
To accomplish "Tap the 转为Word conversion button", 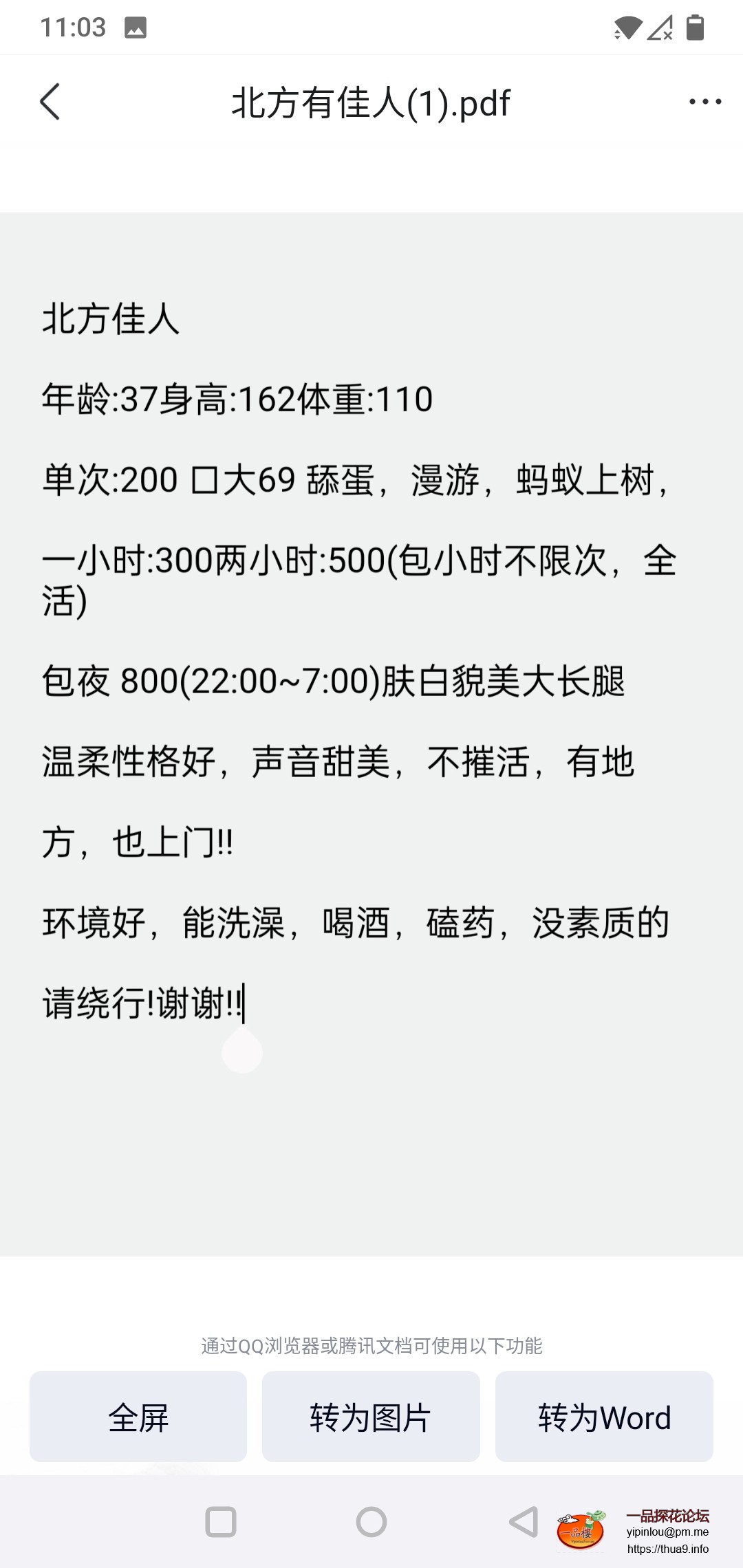I will 603,1417.
